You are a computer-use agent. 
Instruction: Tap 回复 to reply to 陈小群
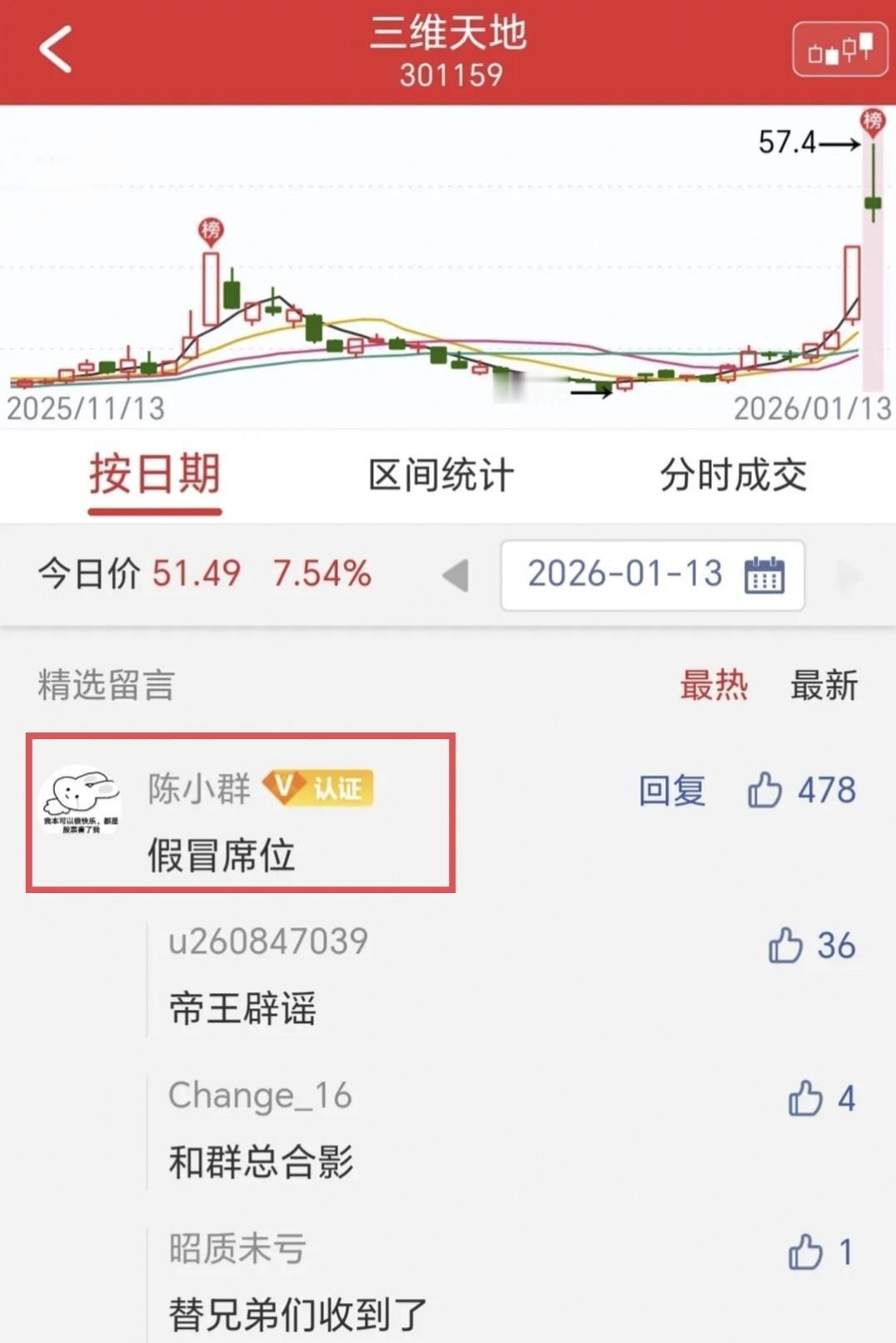pyautogui.click(x=672, y=790)
